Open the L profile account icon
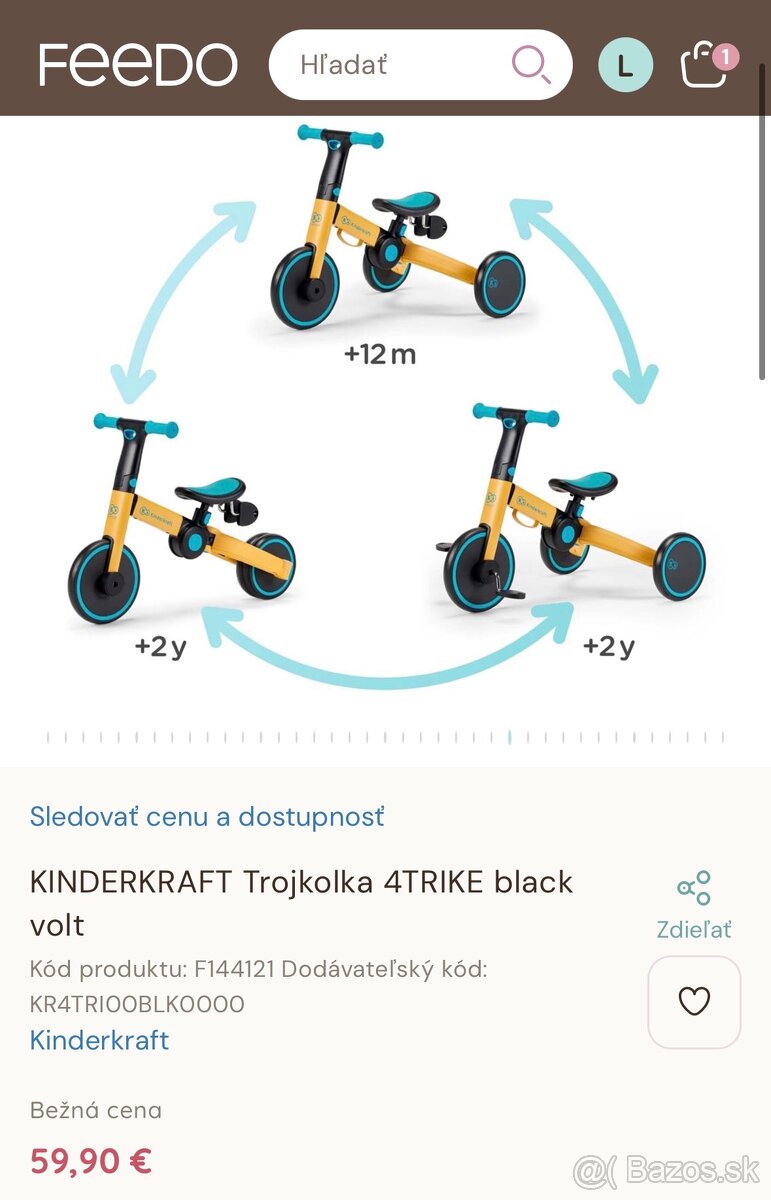 (x=625, y=66)
